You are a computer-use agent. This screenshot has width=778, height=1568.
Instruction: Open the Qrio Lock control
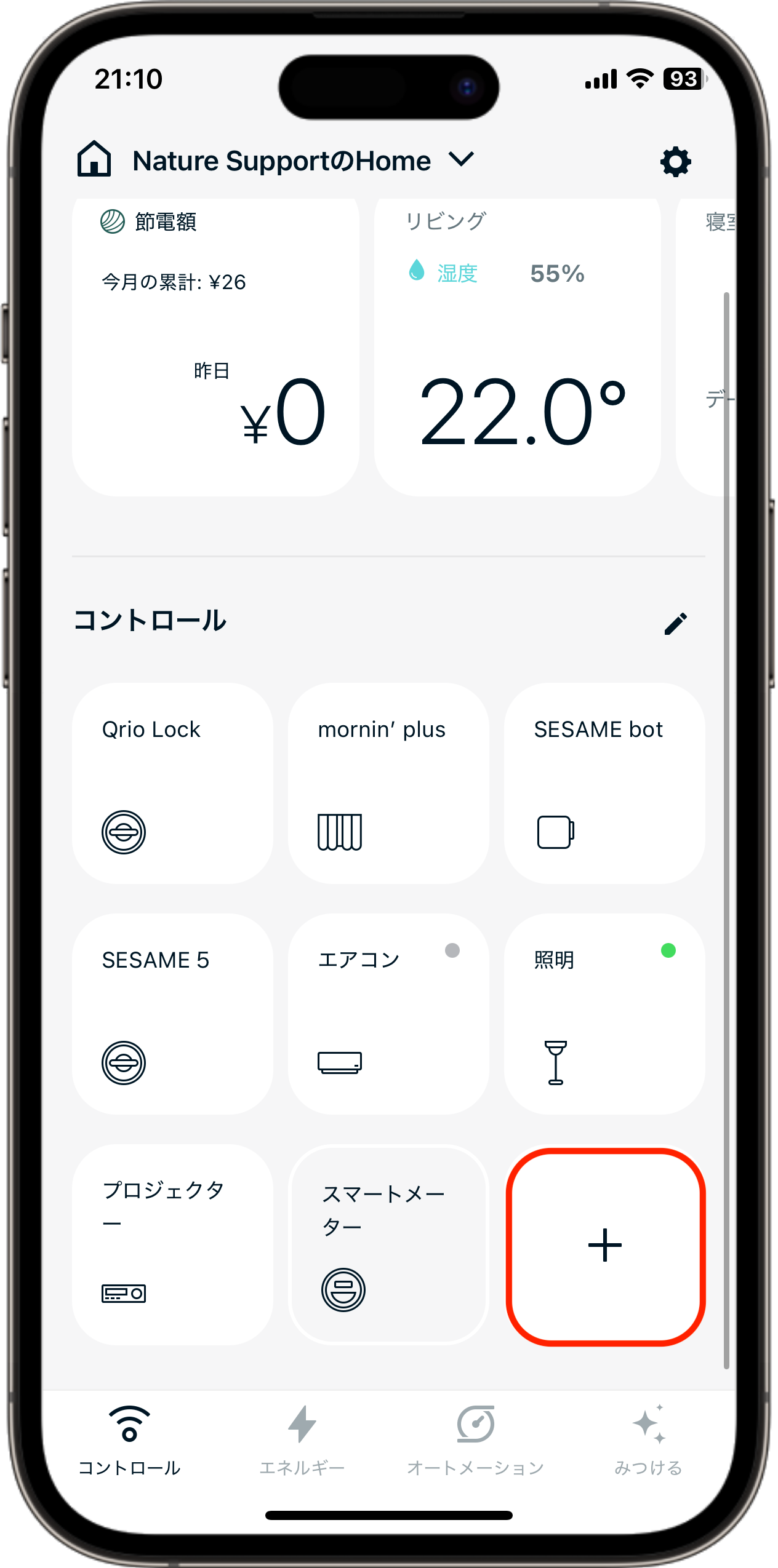coord(172,783)
